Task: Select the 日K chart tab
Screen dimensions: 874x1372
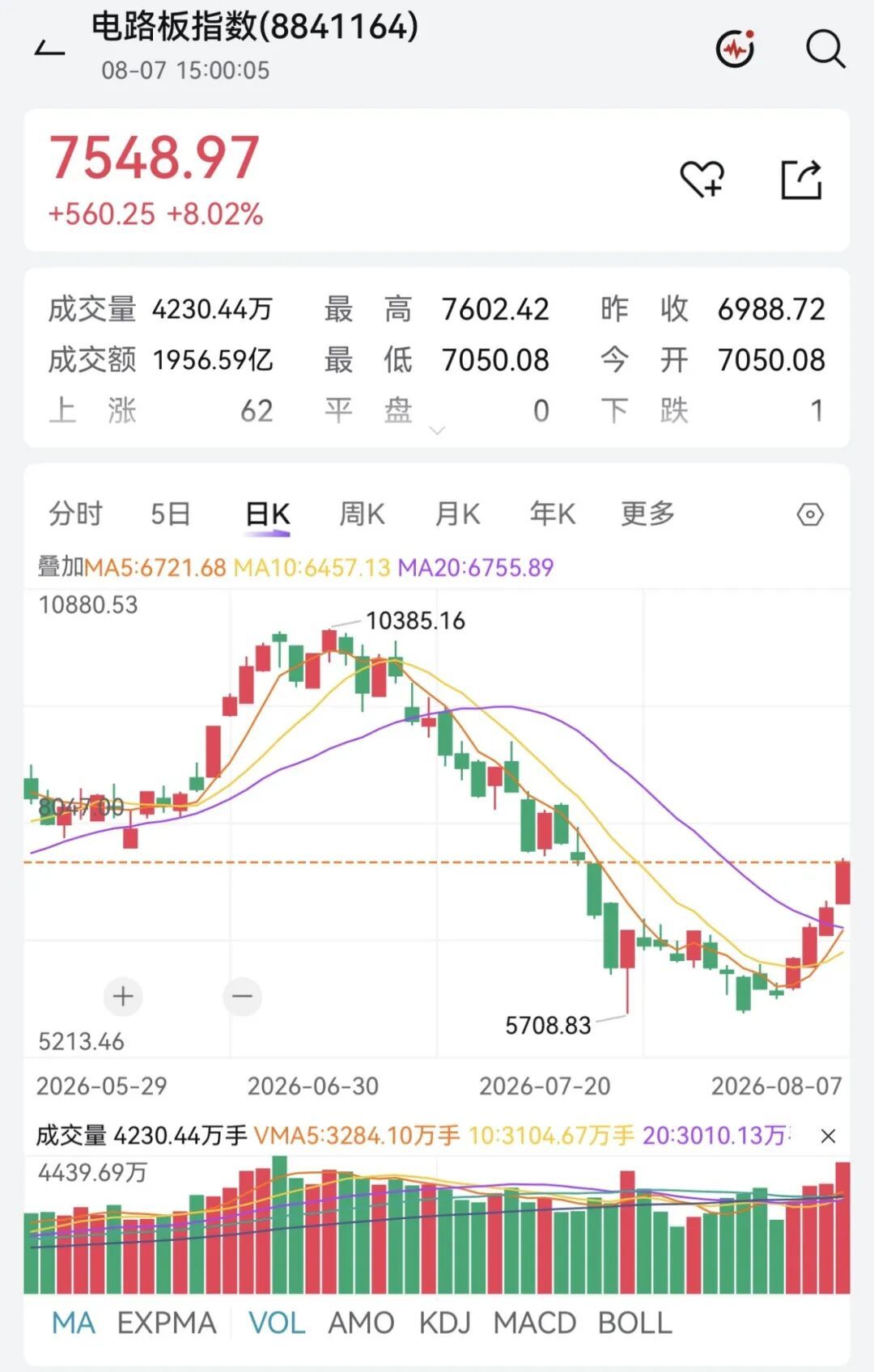Action: click(x=267, y=515)
